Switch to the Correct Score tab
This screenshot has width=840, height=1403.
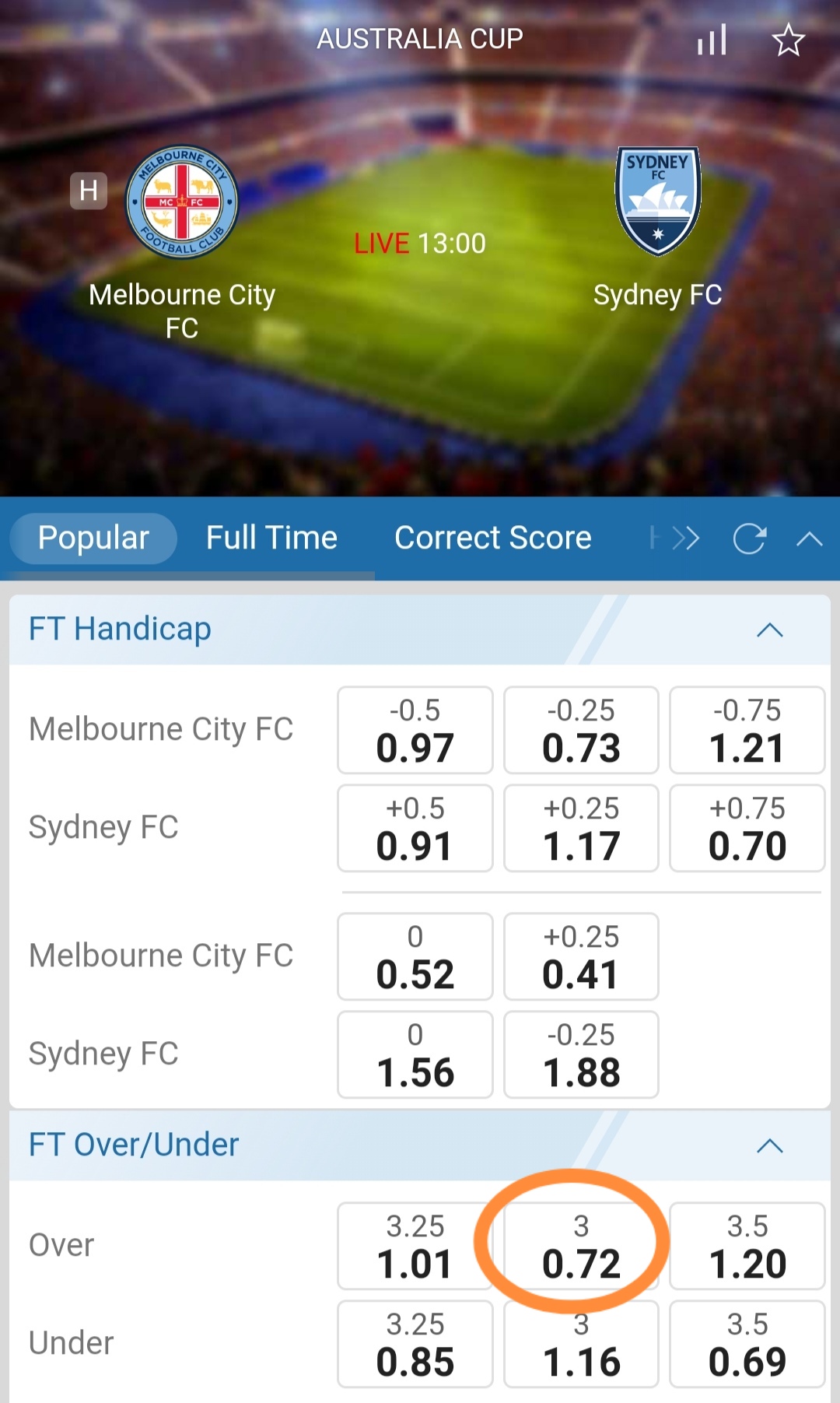pos(492,538)
